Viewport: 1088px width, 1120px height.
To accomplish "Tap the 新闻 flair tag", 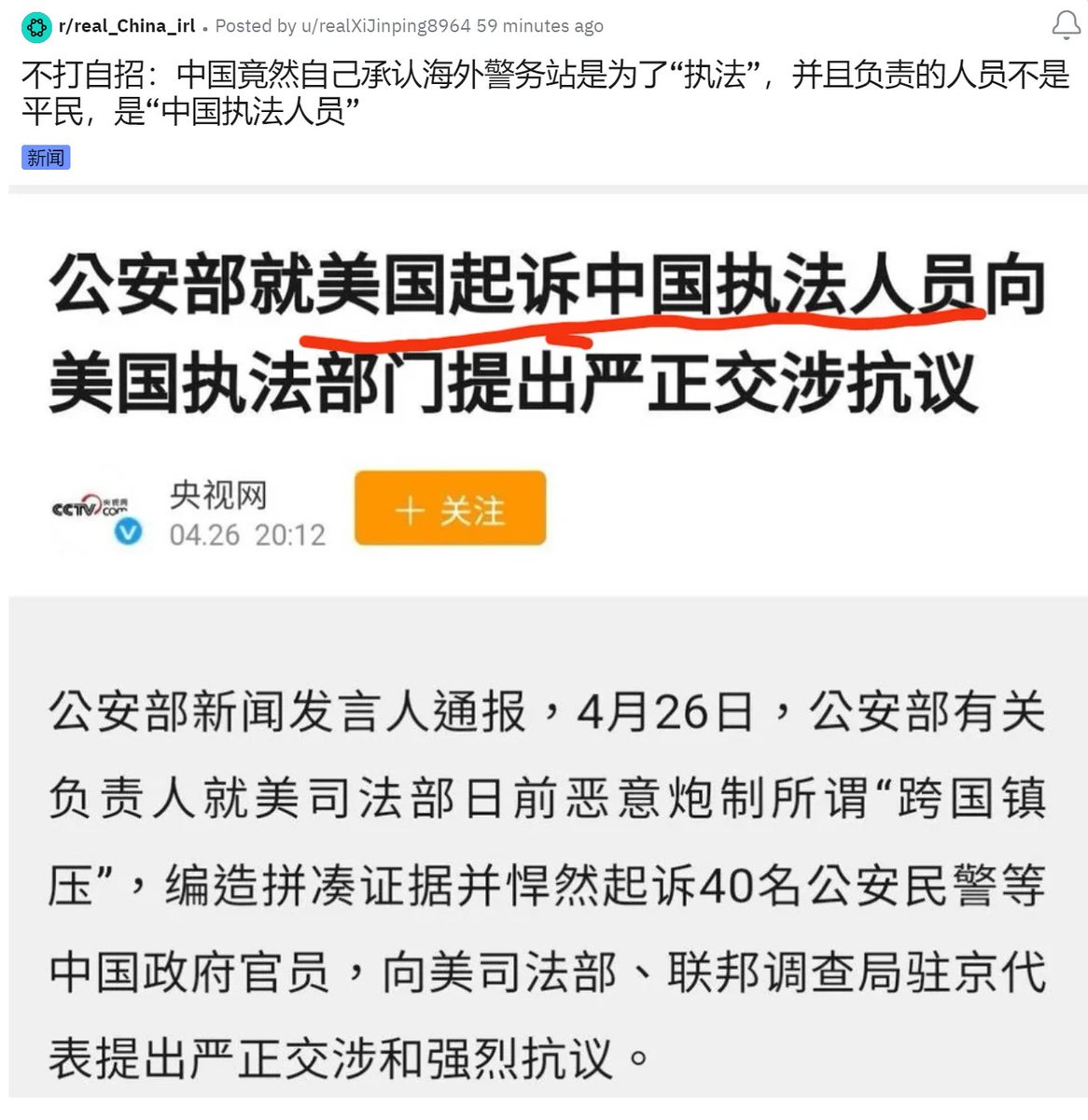I will click(46, 158).
